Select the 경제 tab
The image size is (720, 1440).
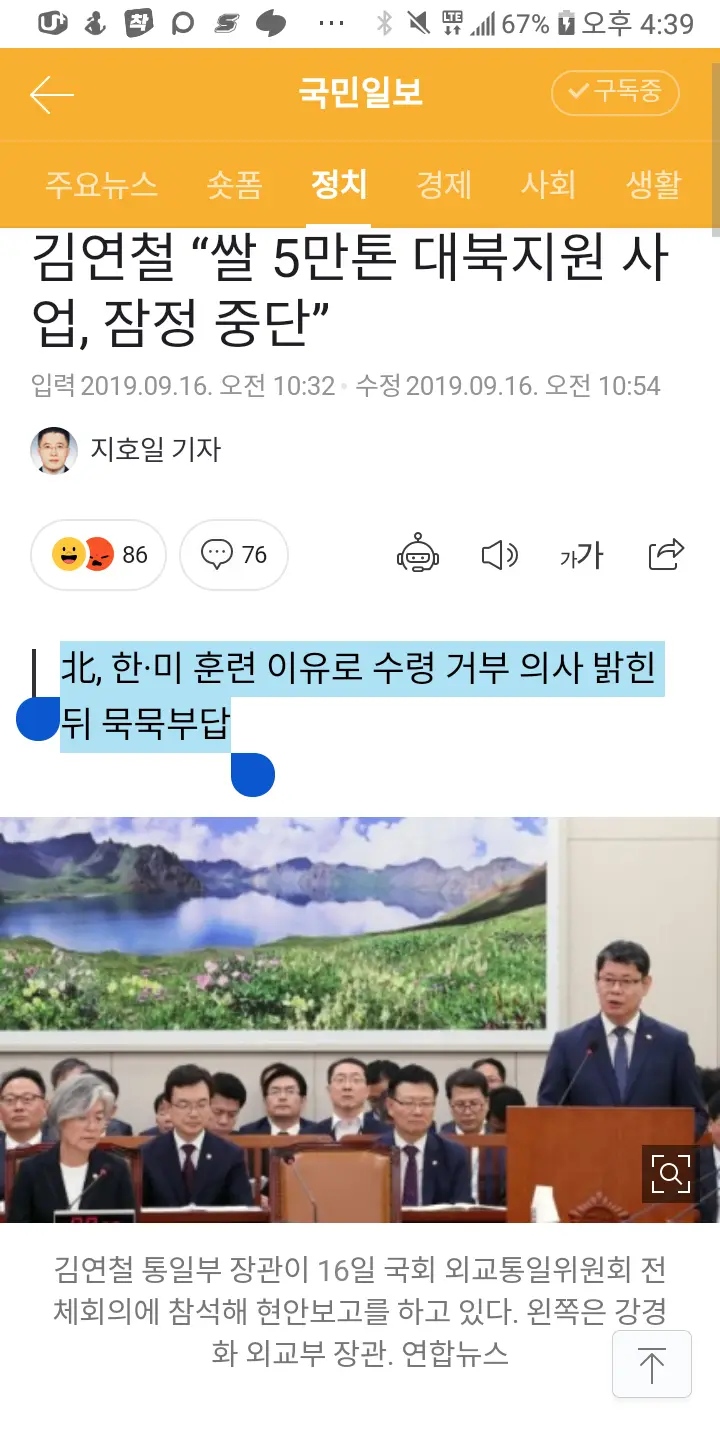pos(444,185)
